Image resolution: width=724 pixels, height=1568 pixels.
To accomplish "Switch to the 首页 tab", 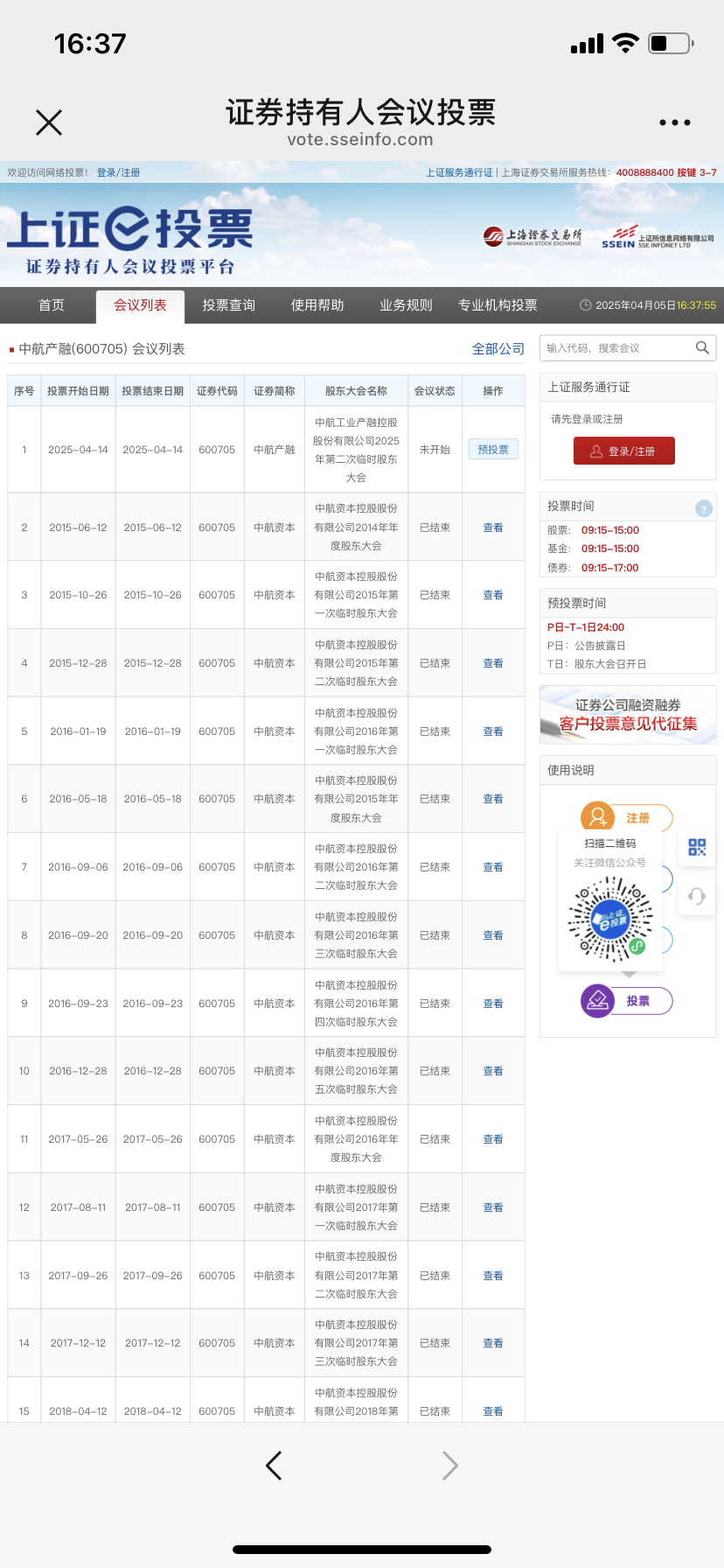I will [x=52, y=305].
